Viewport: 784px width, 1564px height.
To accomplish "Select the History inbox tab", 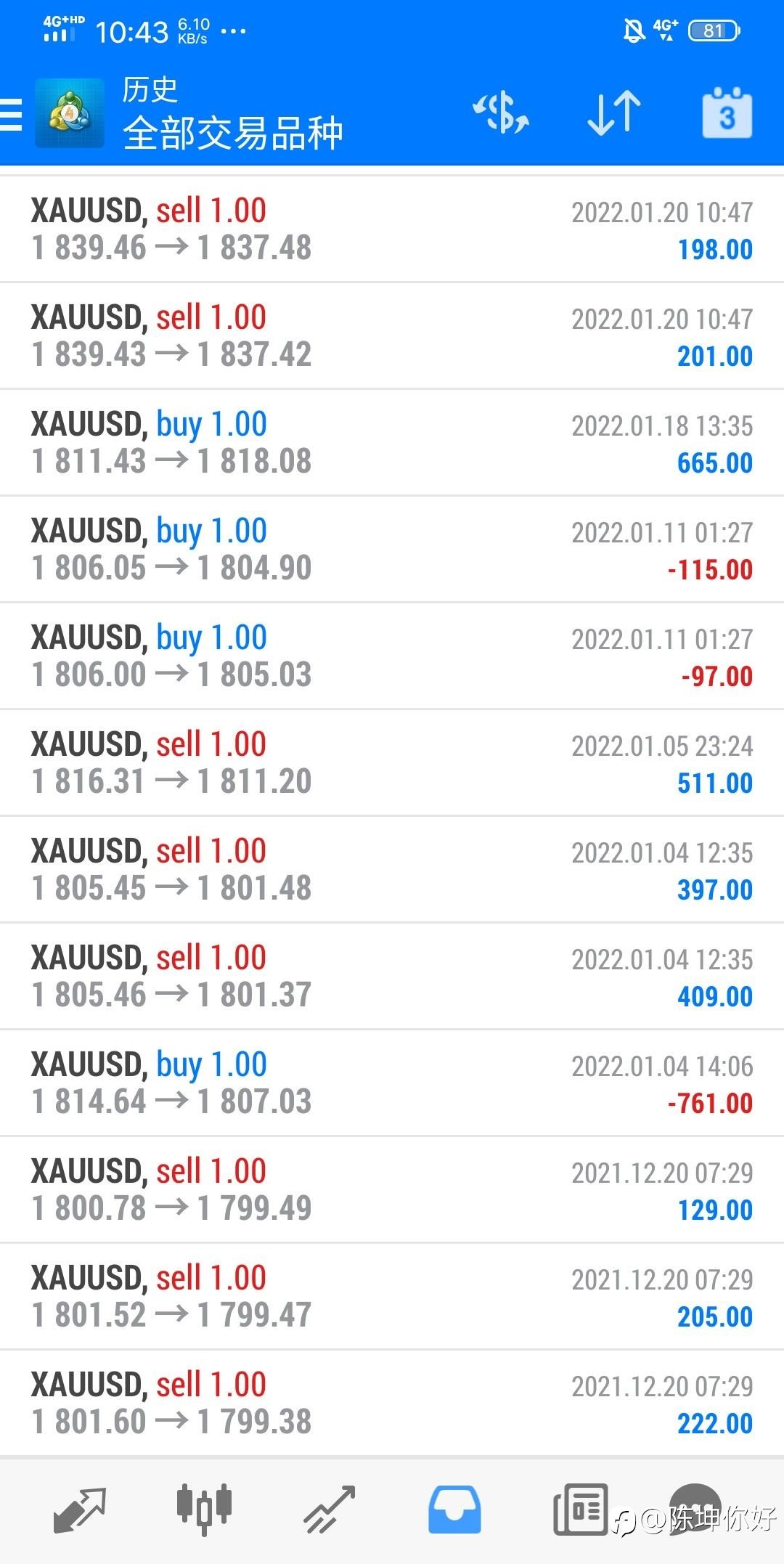I will pyautogui.click(x=454, y=1510).
